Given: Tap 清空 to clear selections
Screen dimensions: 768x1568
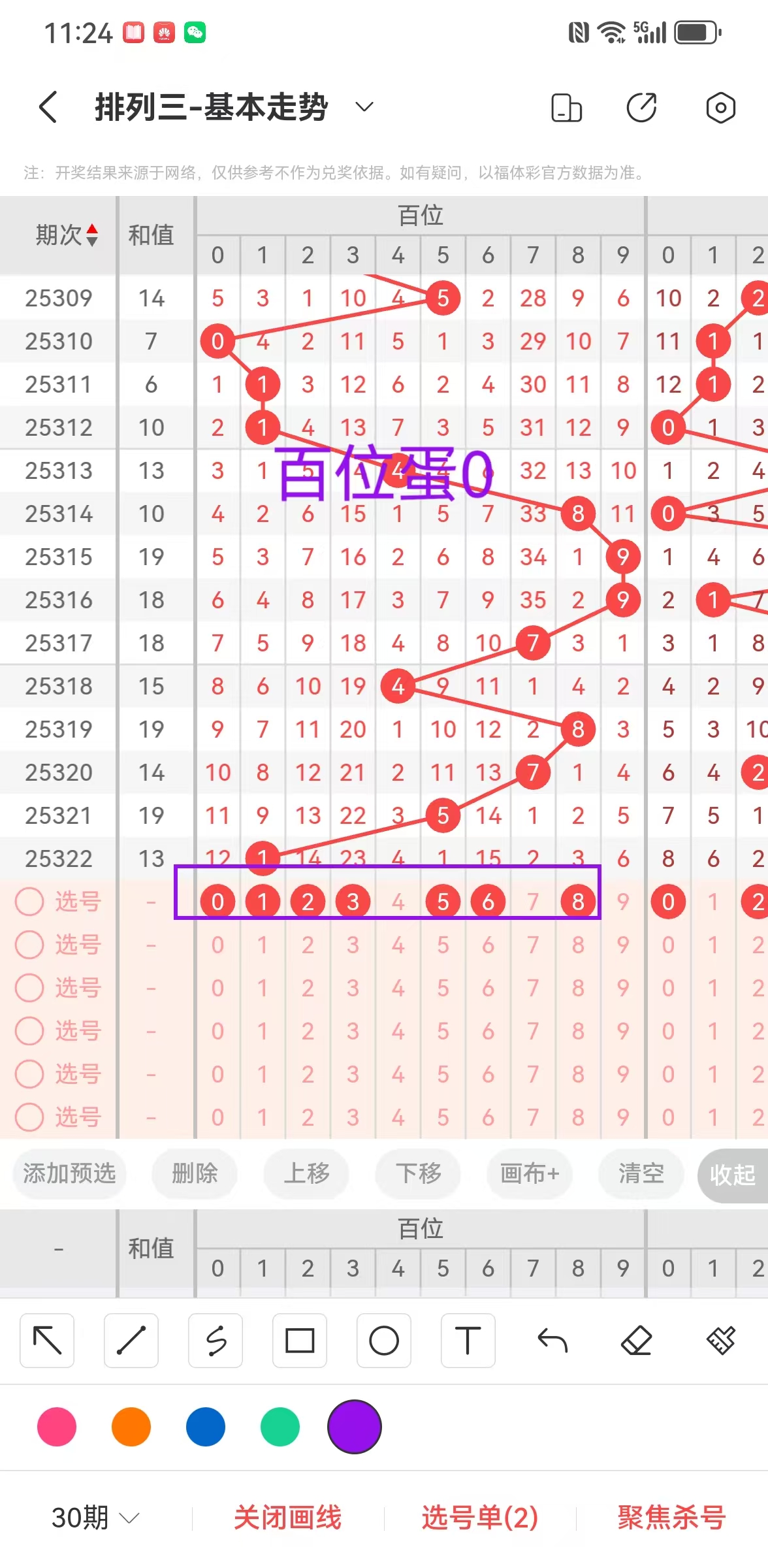Looking at the screenshot, I should pos(641,1174).
